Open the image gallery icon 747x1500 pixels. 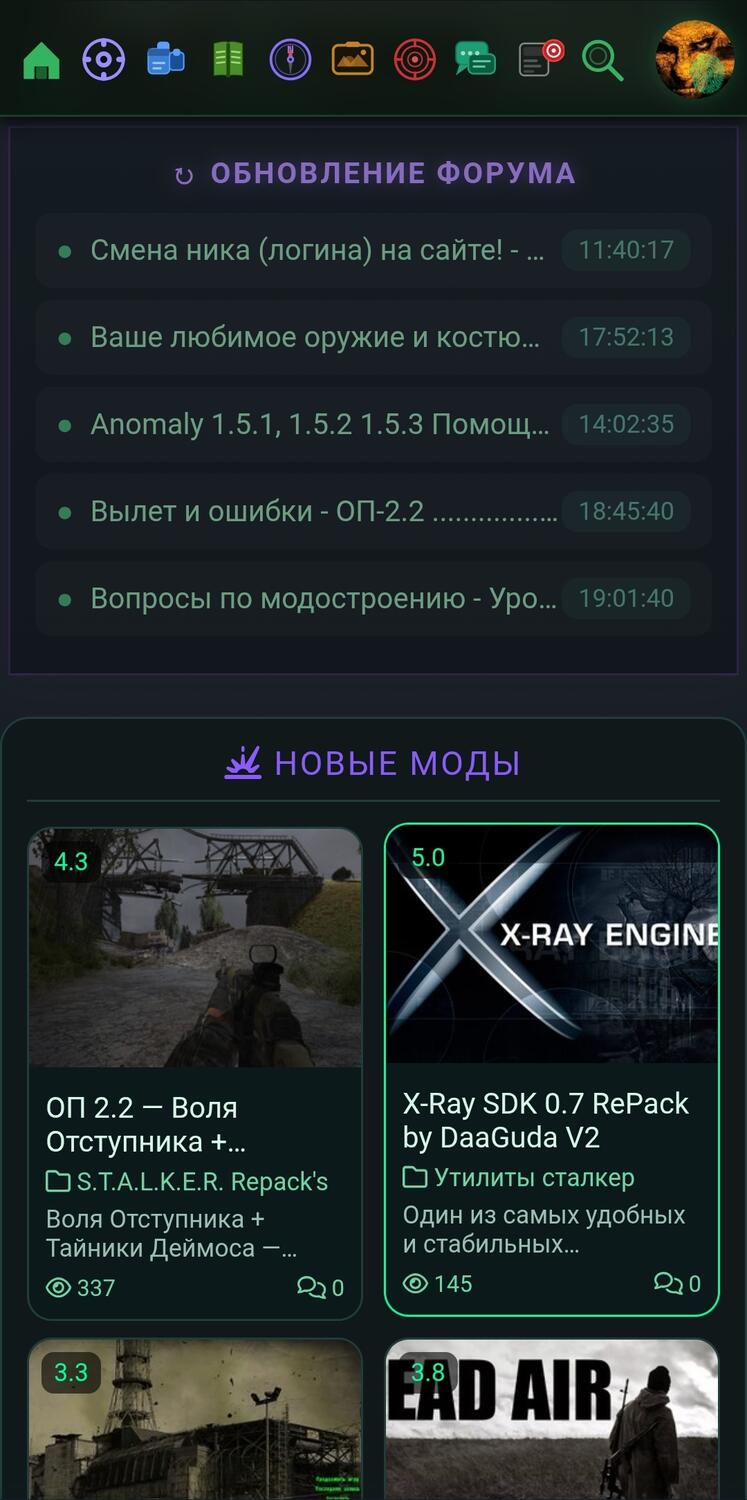352,60
